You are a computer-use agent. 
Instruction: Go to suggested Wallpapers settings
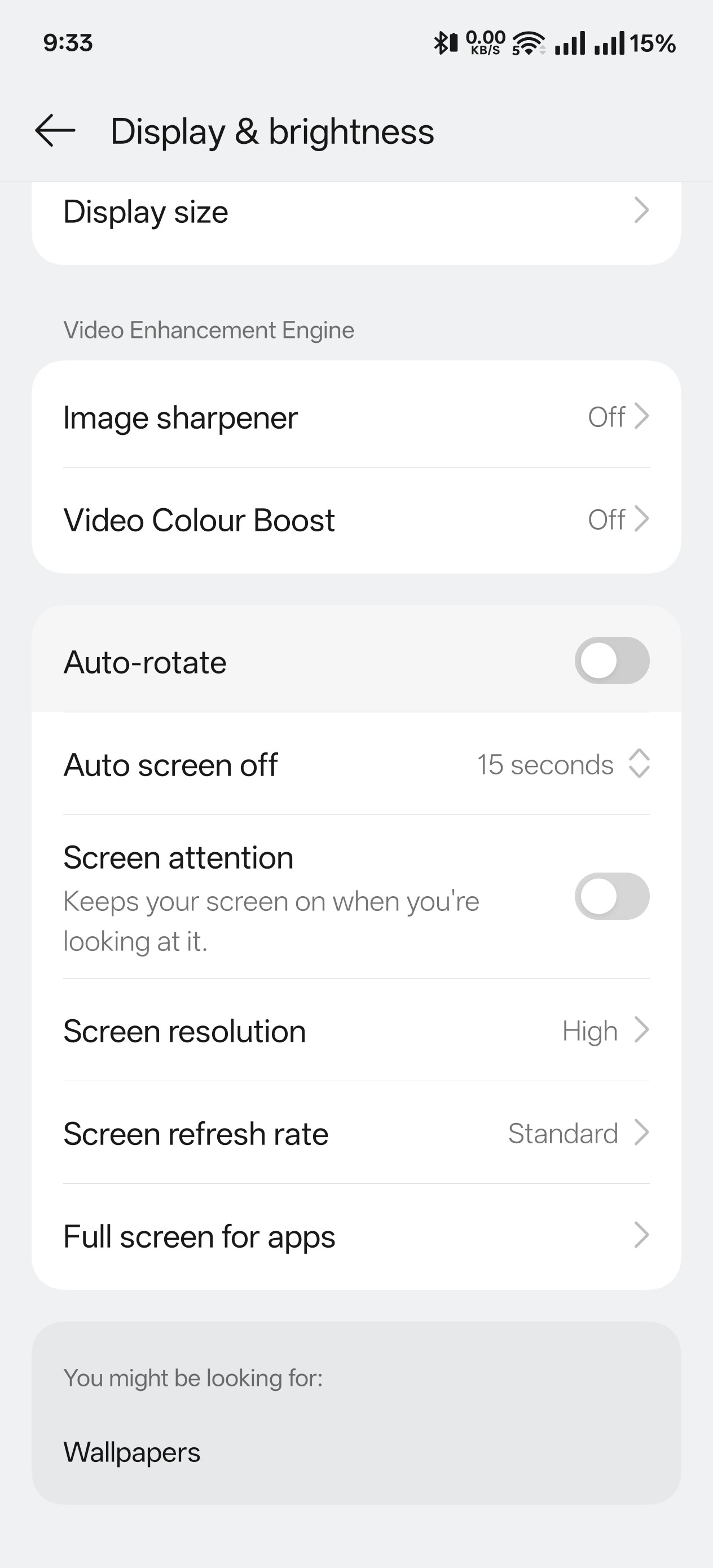tap(132, 1452)
